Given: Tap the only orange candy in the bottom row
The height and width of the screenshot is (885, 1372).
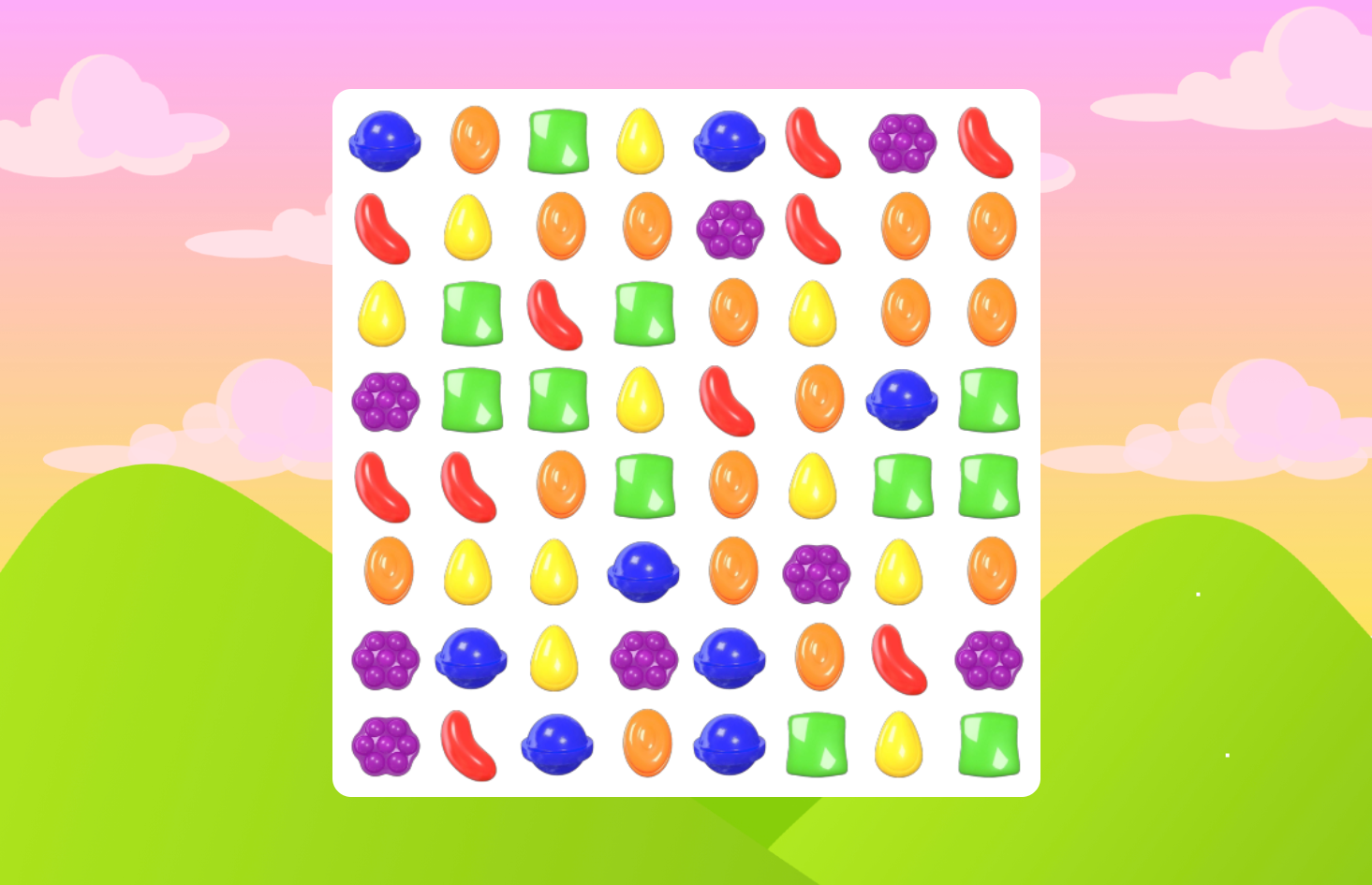Looking at the screenshot, I should (647, 743).
